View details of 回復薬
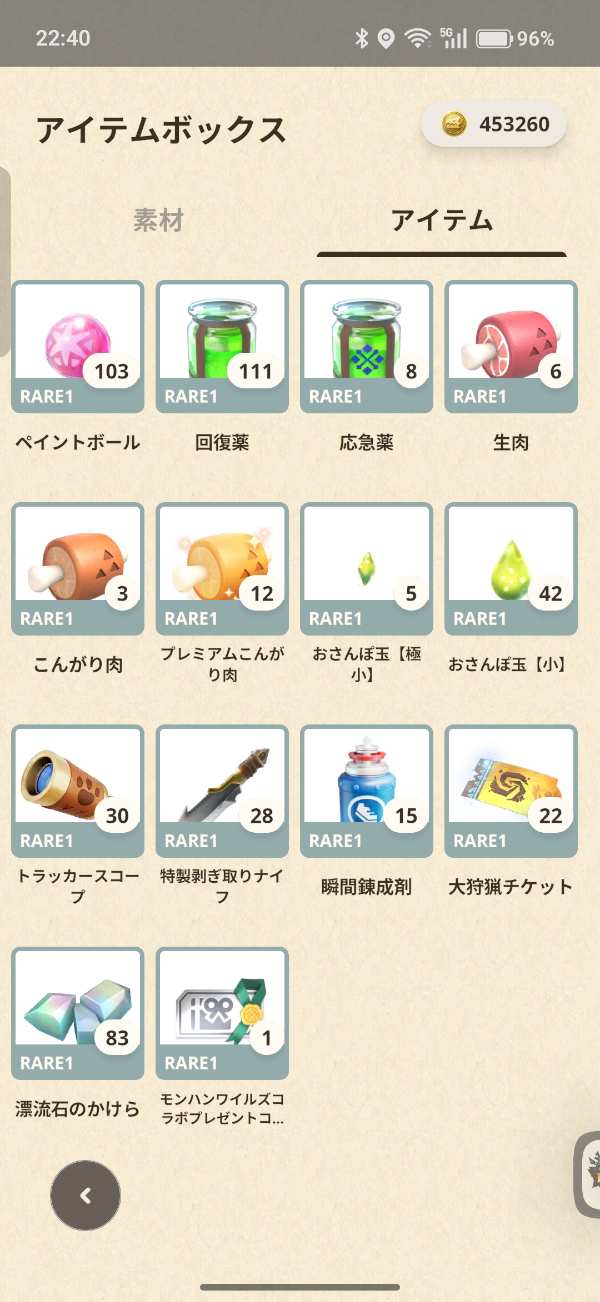 (x=222, y=346)
